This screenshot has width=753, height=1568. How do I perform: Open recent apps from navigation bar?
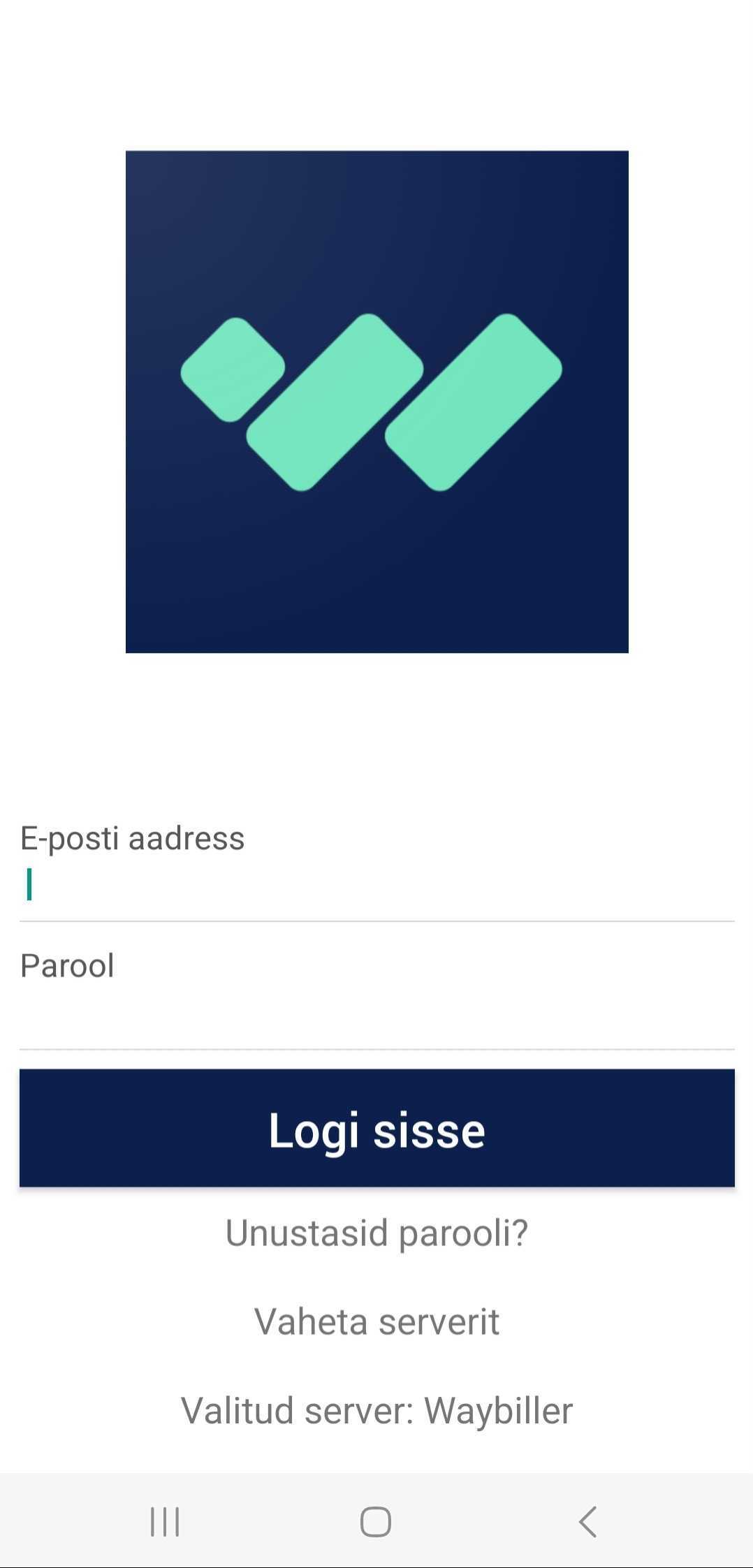pyautogui.click(x=165, y=1521)
